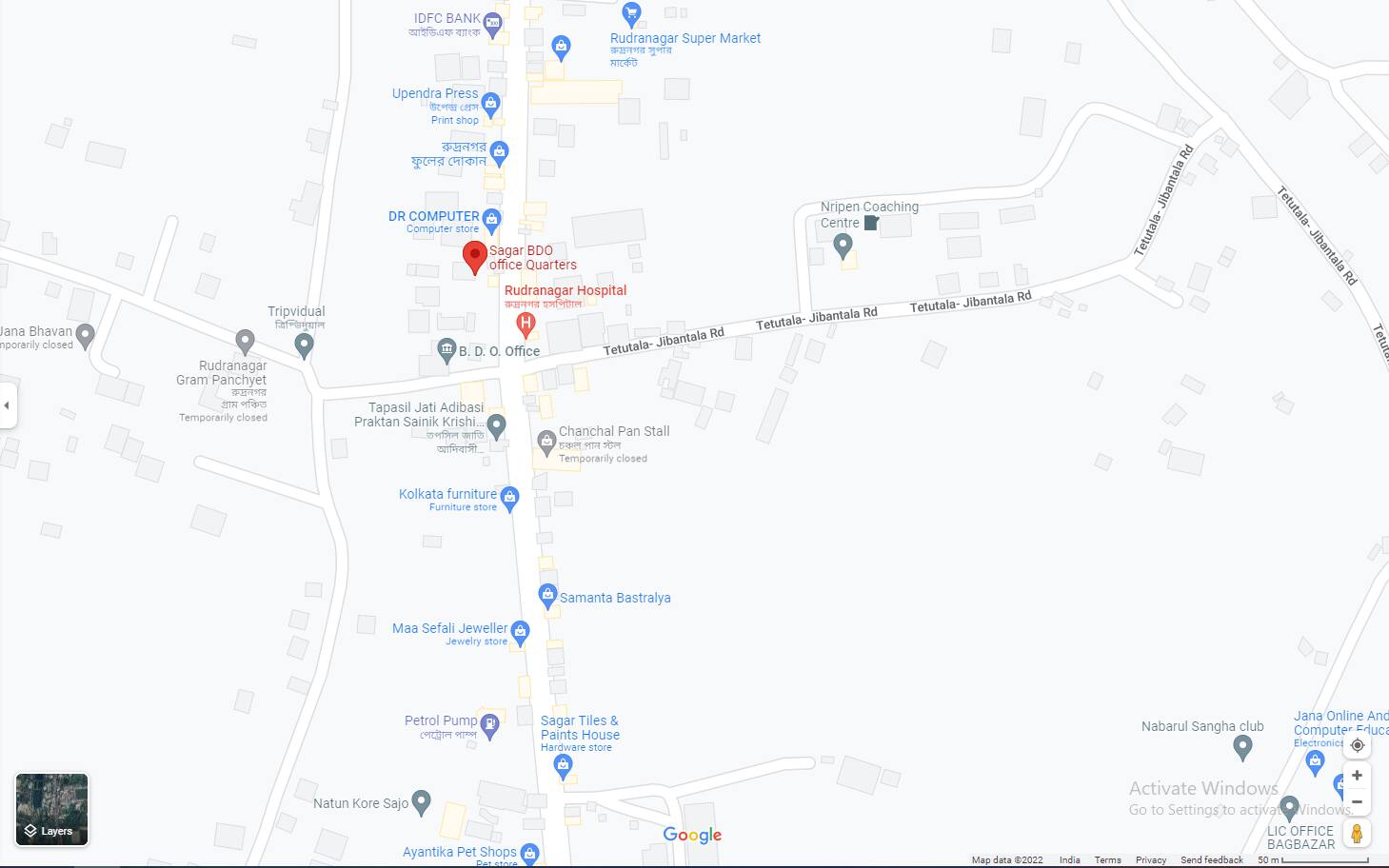This screenshot has height=868, width=1389.
Task: Open the Maa Sefali Jeweller pin
Action: point(520,631)
